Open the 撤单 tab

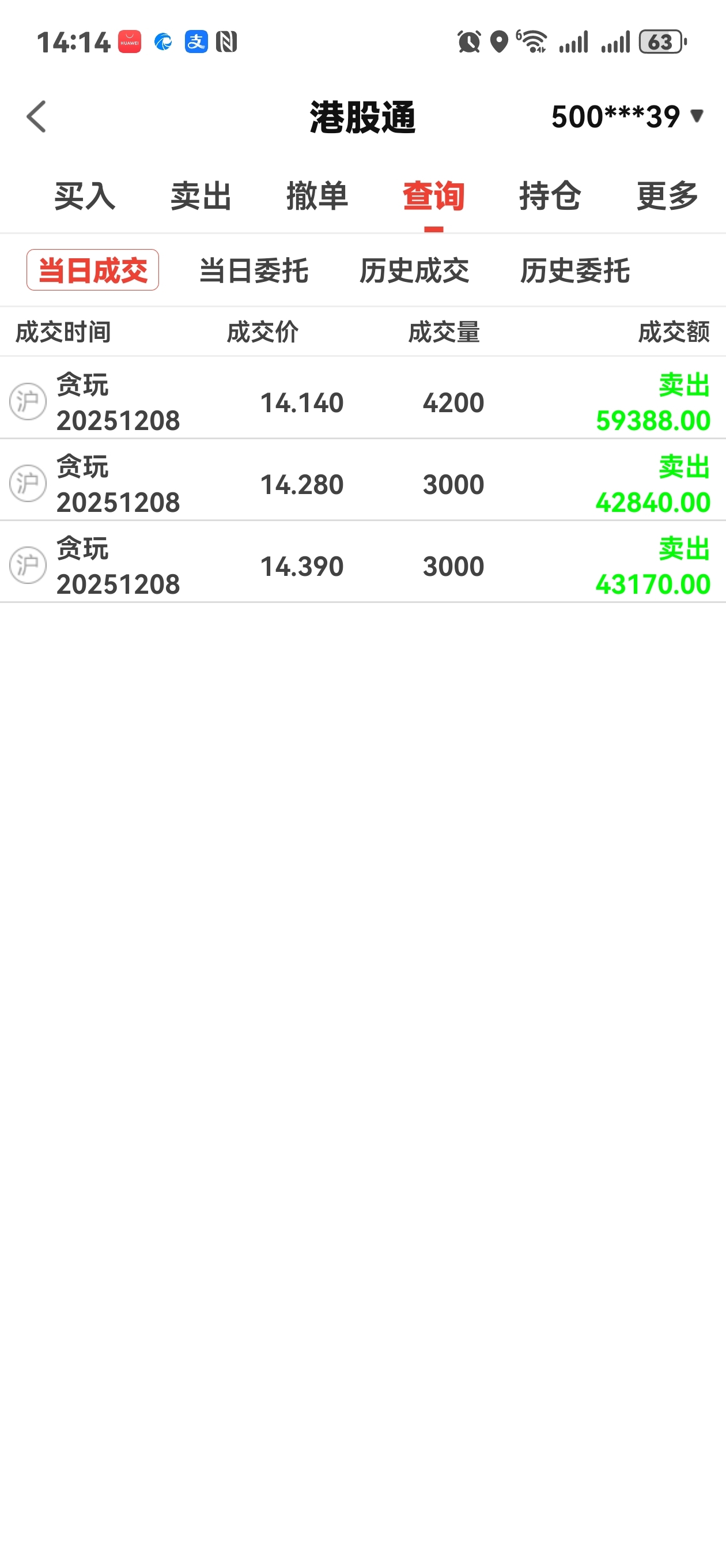pos(317,196)
